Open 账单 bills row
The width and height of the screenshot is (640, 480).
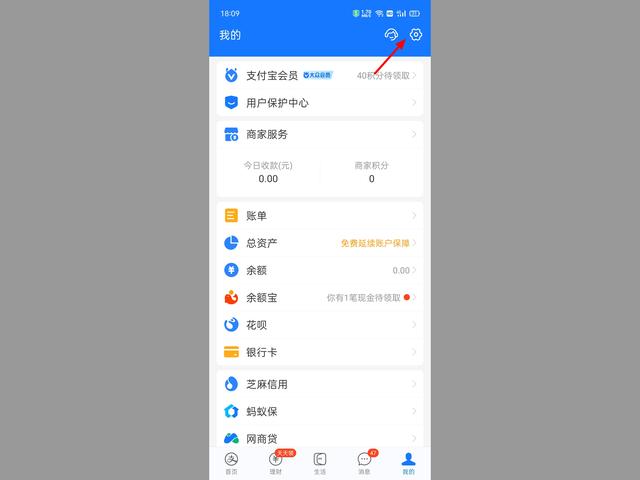(320, 215)
